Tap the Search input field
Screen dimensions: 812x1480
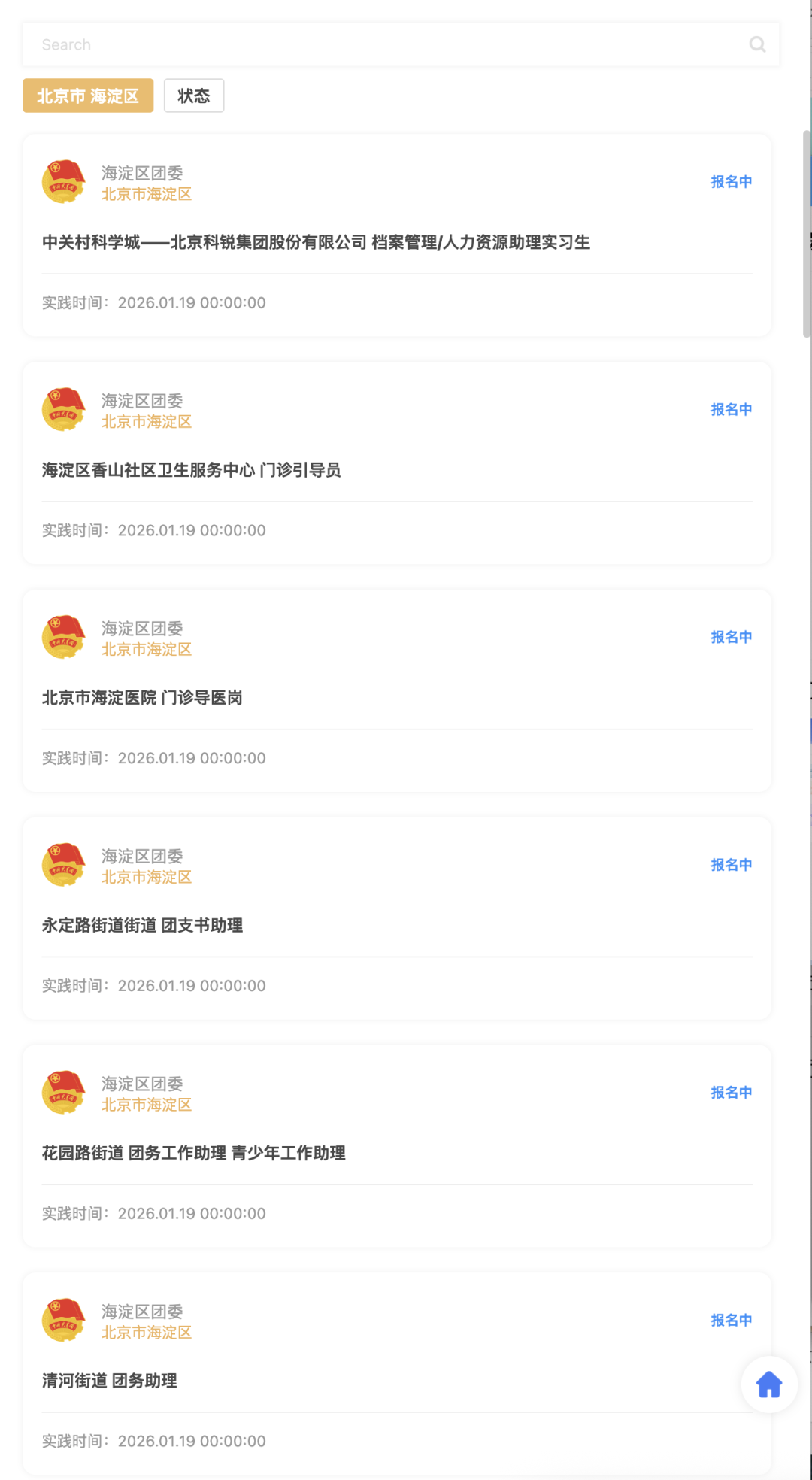point(376,45)
